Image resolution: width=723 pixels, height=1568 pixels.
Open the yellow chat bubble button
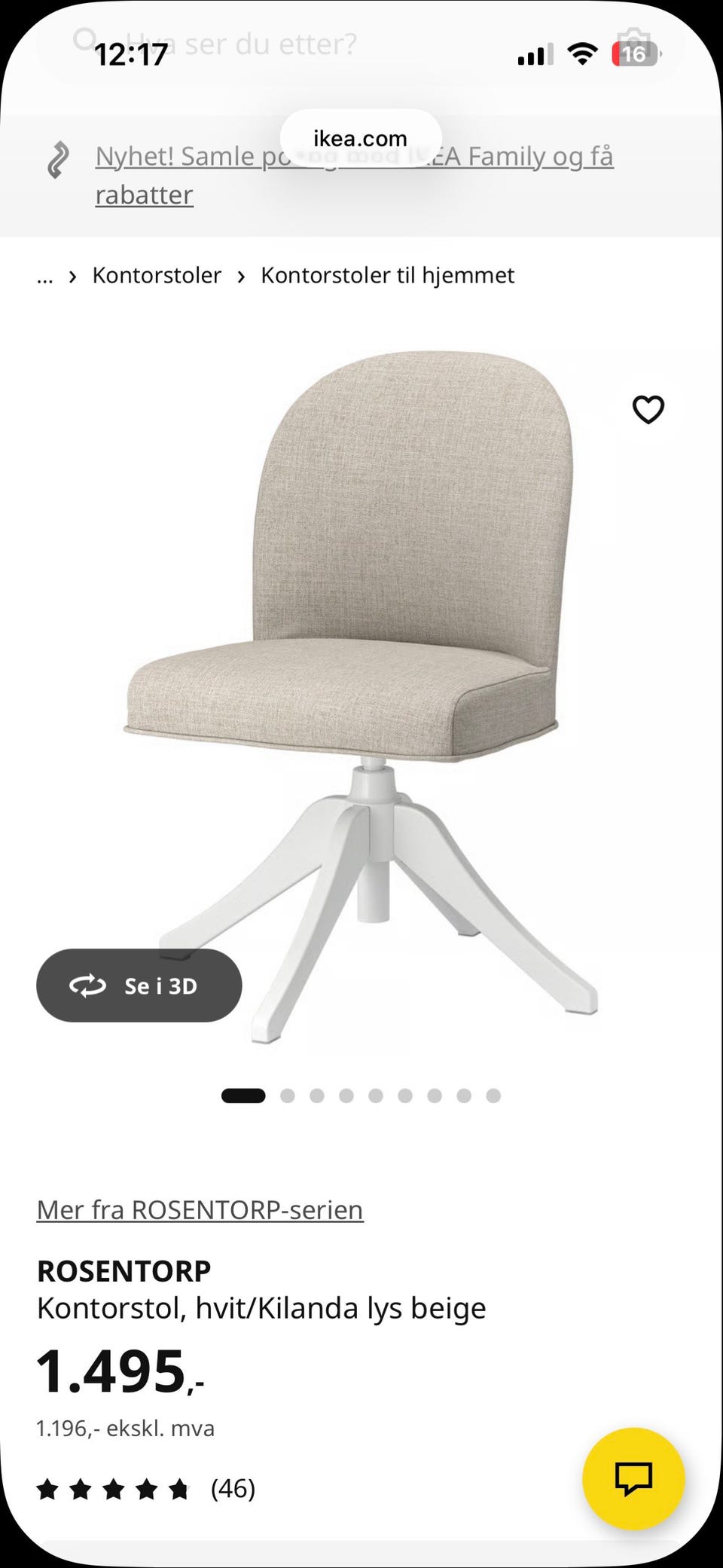[633, 1478]
